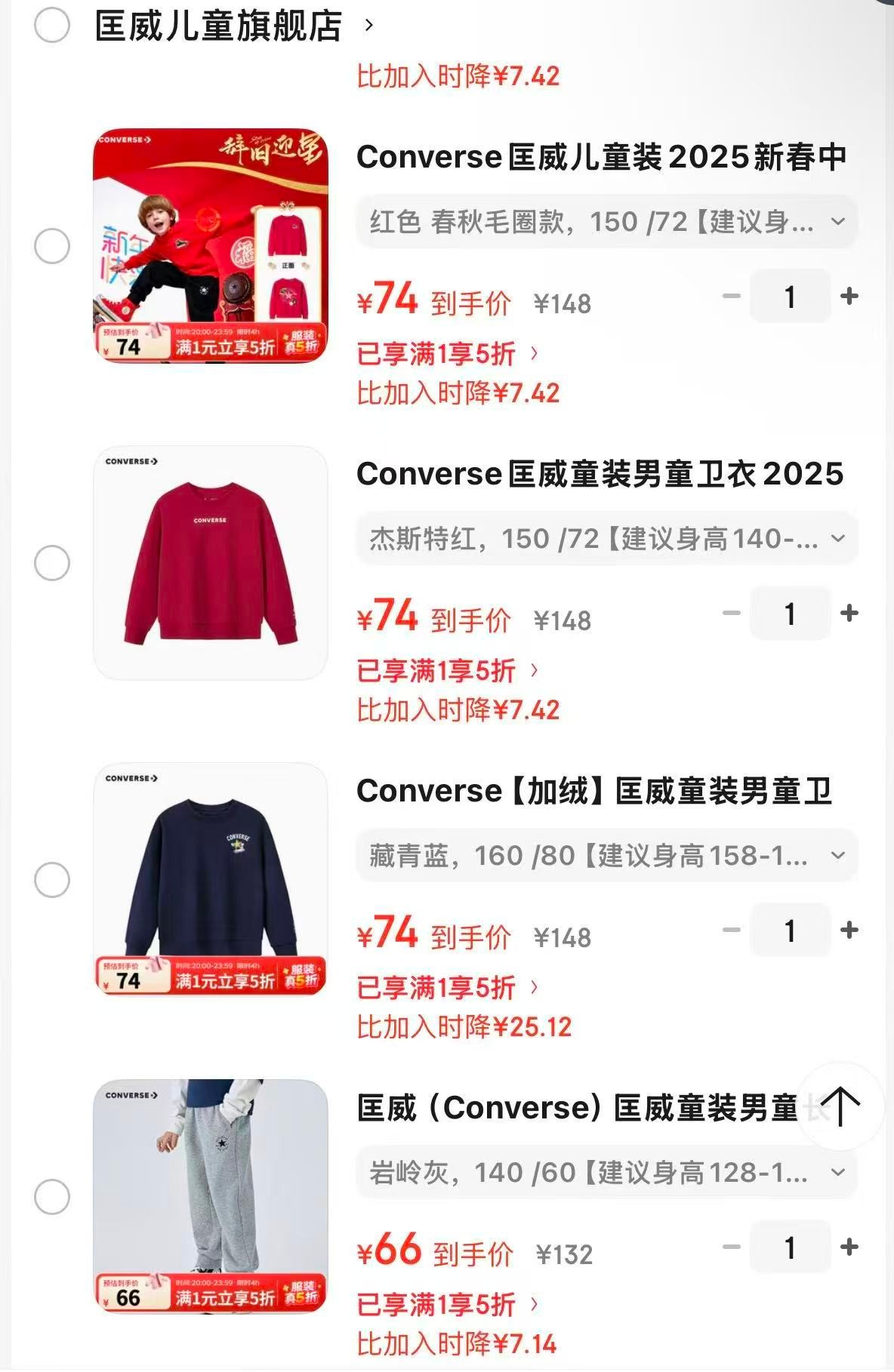
Task: Increase quantity of 杰斯特红 sweatshirt
Action: [x=849, y=613]
